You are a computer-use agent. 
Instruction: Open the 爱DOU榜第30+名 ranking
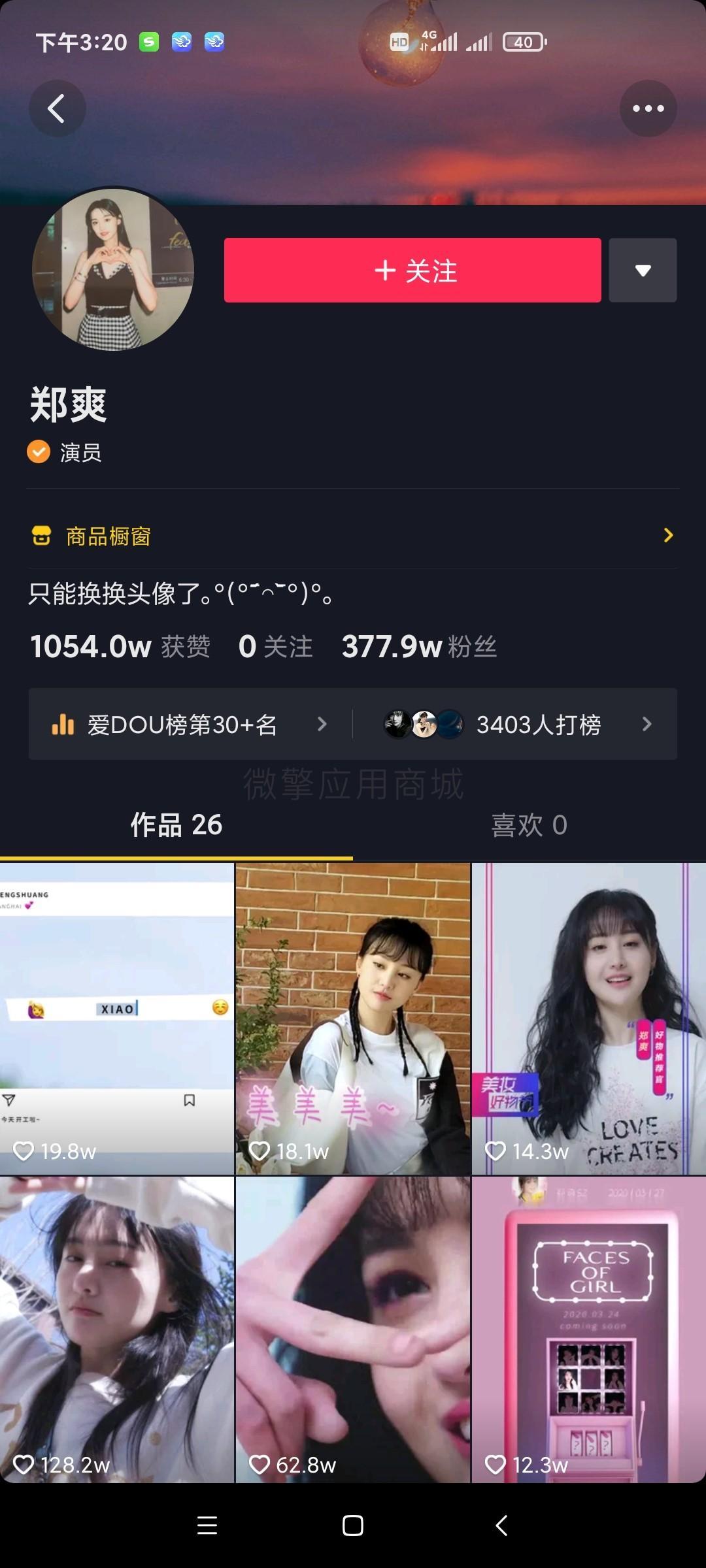[190, 724]
